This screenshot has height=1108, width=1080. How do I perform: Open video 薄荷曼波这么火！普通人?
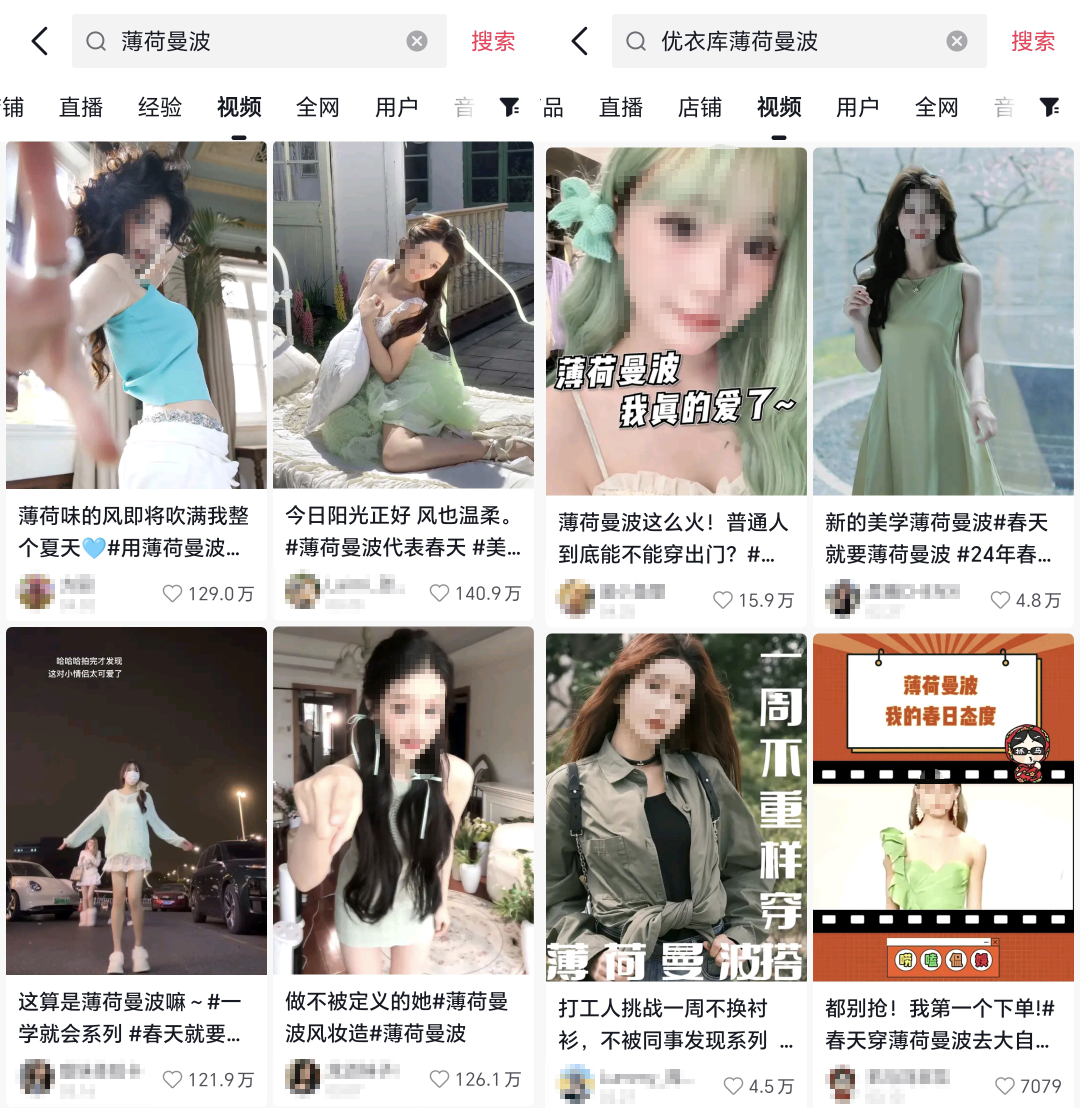(676, 320)
